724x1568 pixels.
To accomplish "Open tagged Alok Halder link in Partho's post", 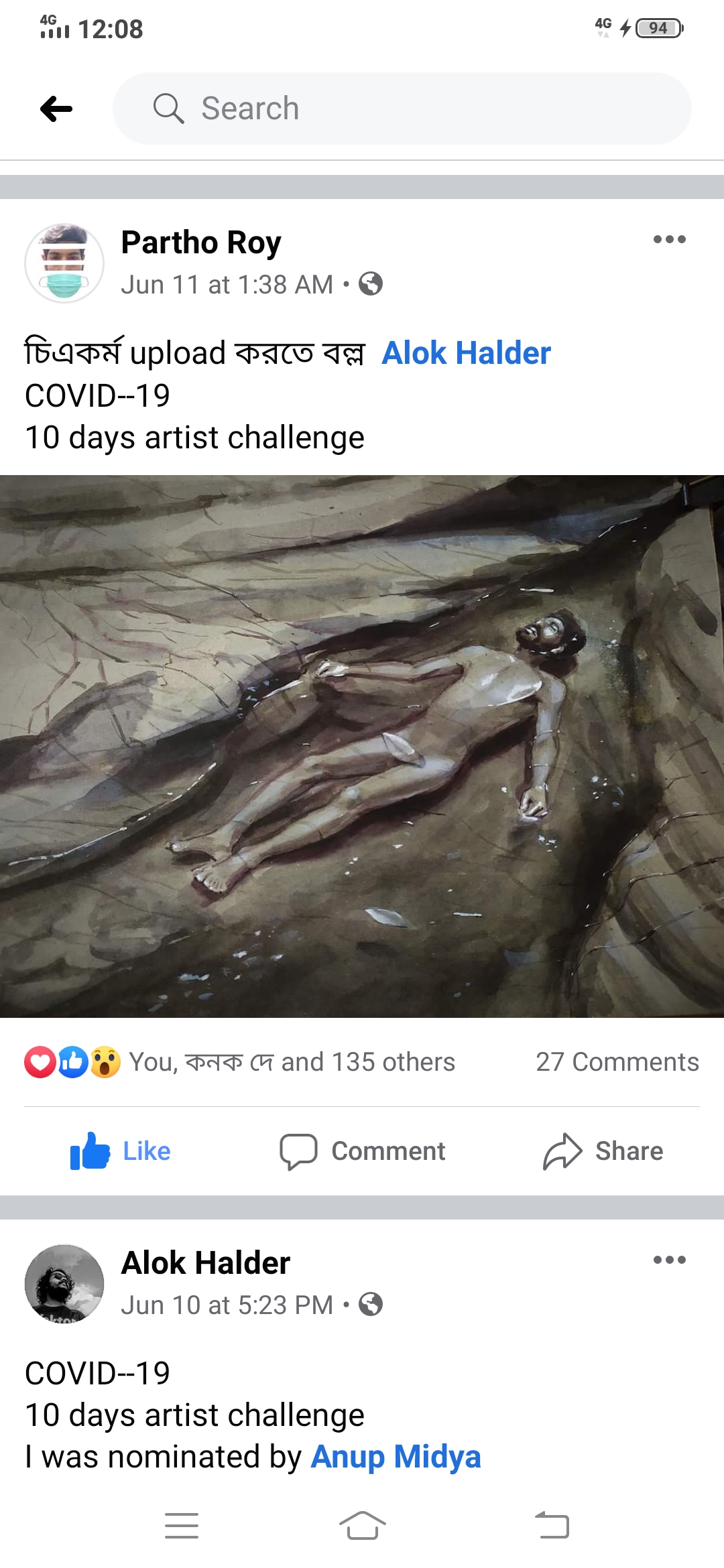I will [x=466, y=353].
